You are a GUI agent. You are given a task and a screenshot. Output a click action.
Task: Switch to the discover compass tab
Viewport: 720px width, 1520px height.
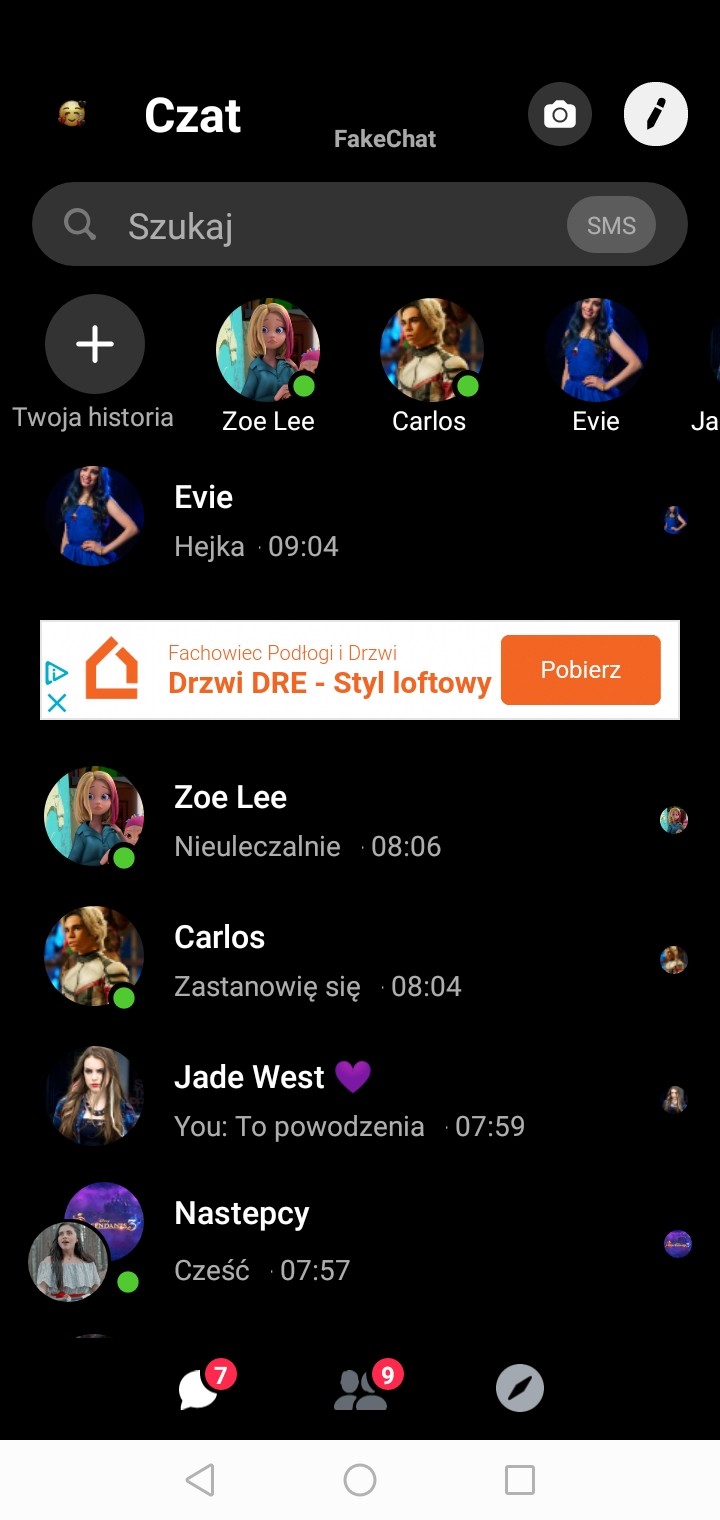point(520,1389)
